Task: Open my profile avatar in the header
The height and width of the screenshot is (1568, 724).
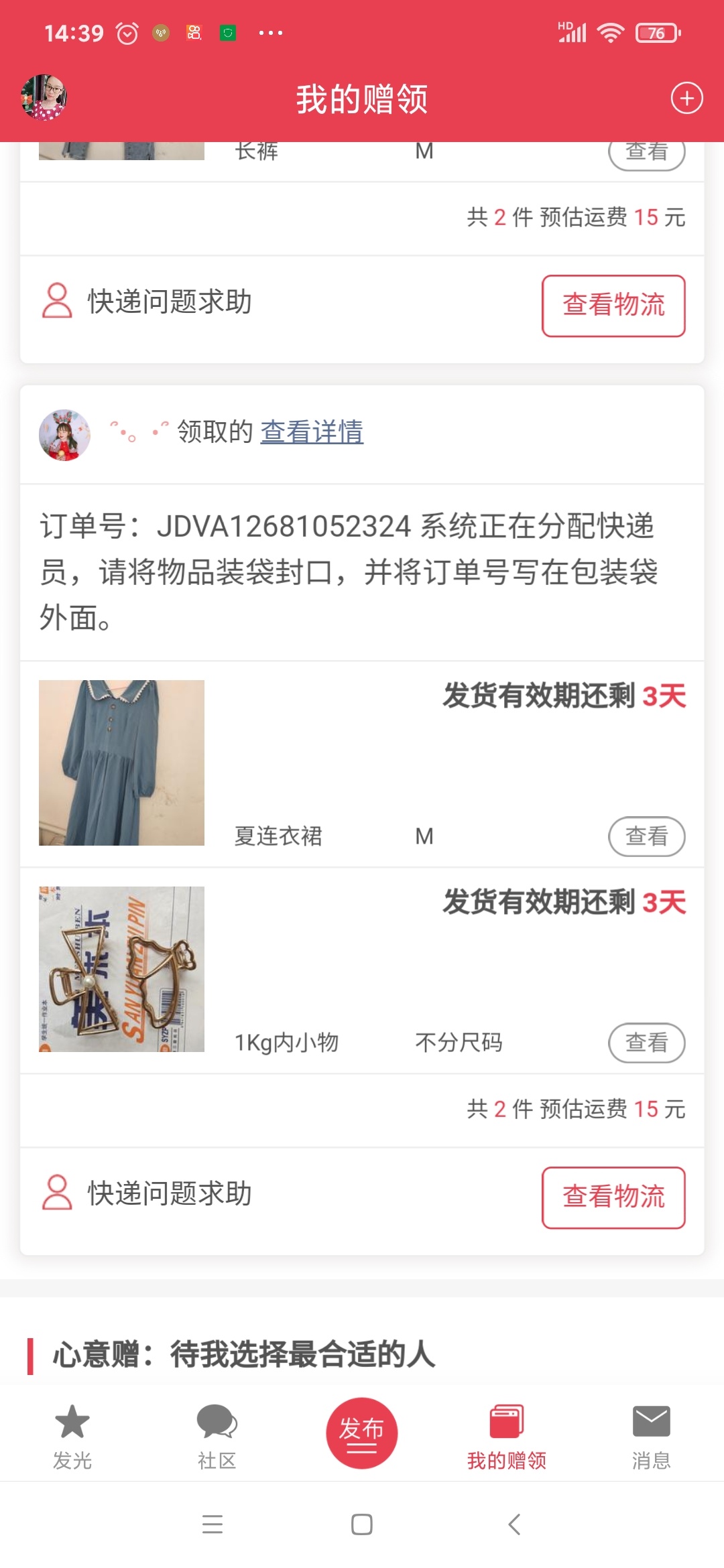Action: (x=44, y=98)
